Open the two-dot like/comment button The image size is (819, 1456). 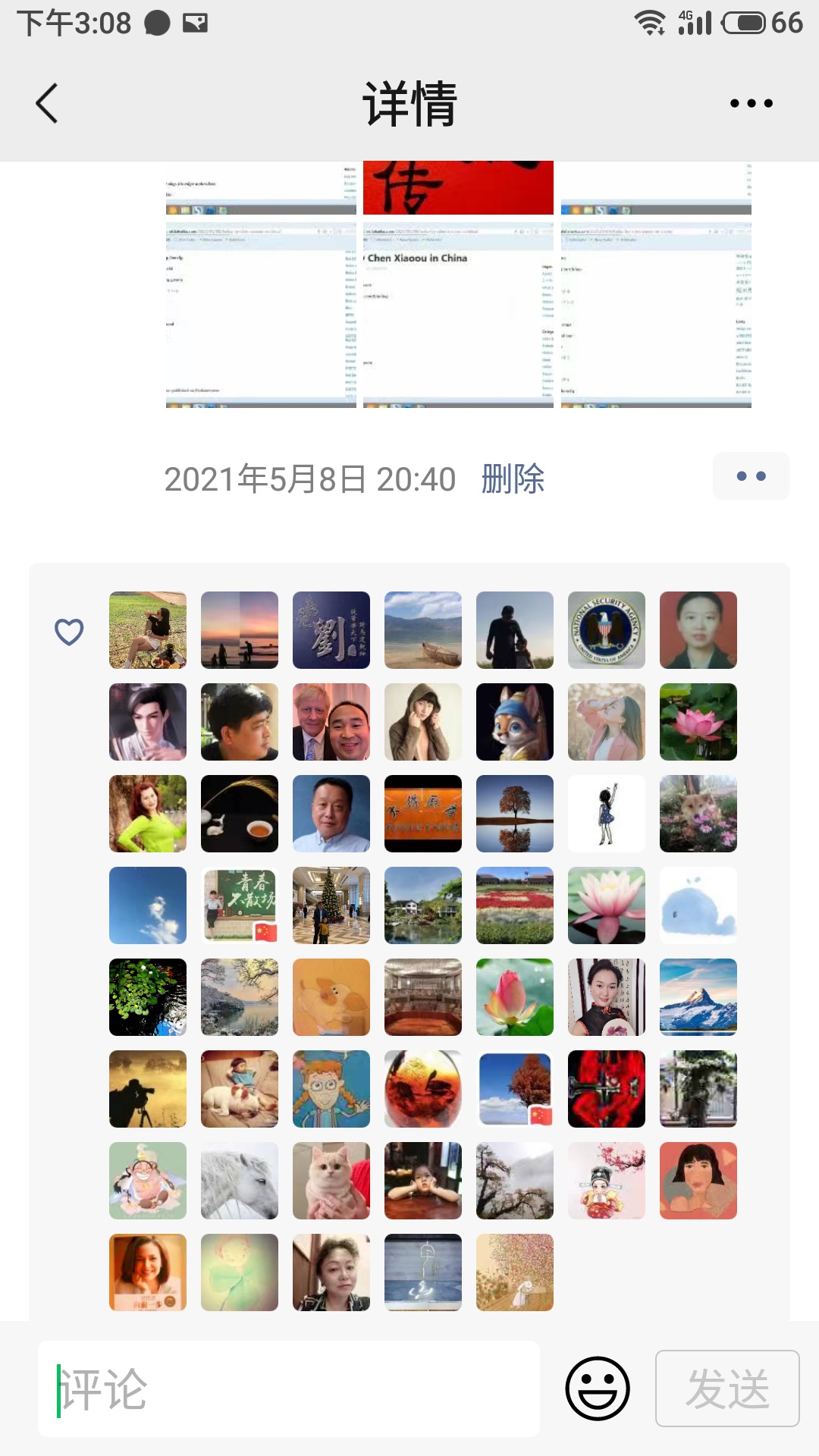751,476
